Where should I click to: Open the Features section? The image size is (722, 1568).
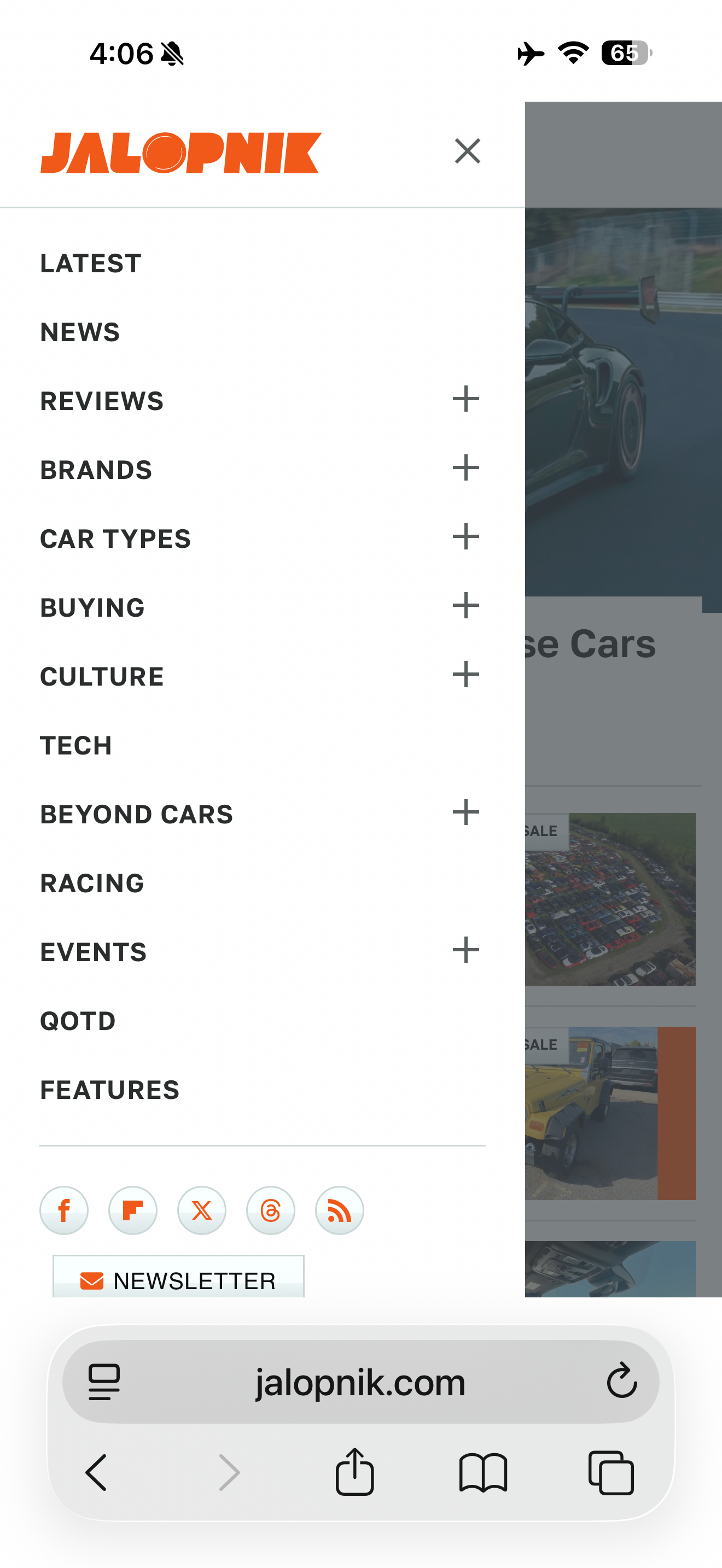(109, 1090)
